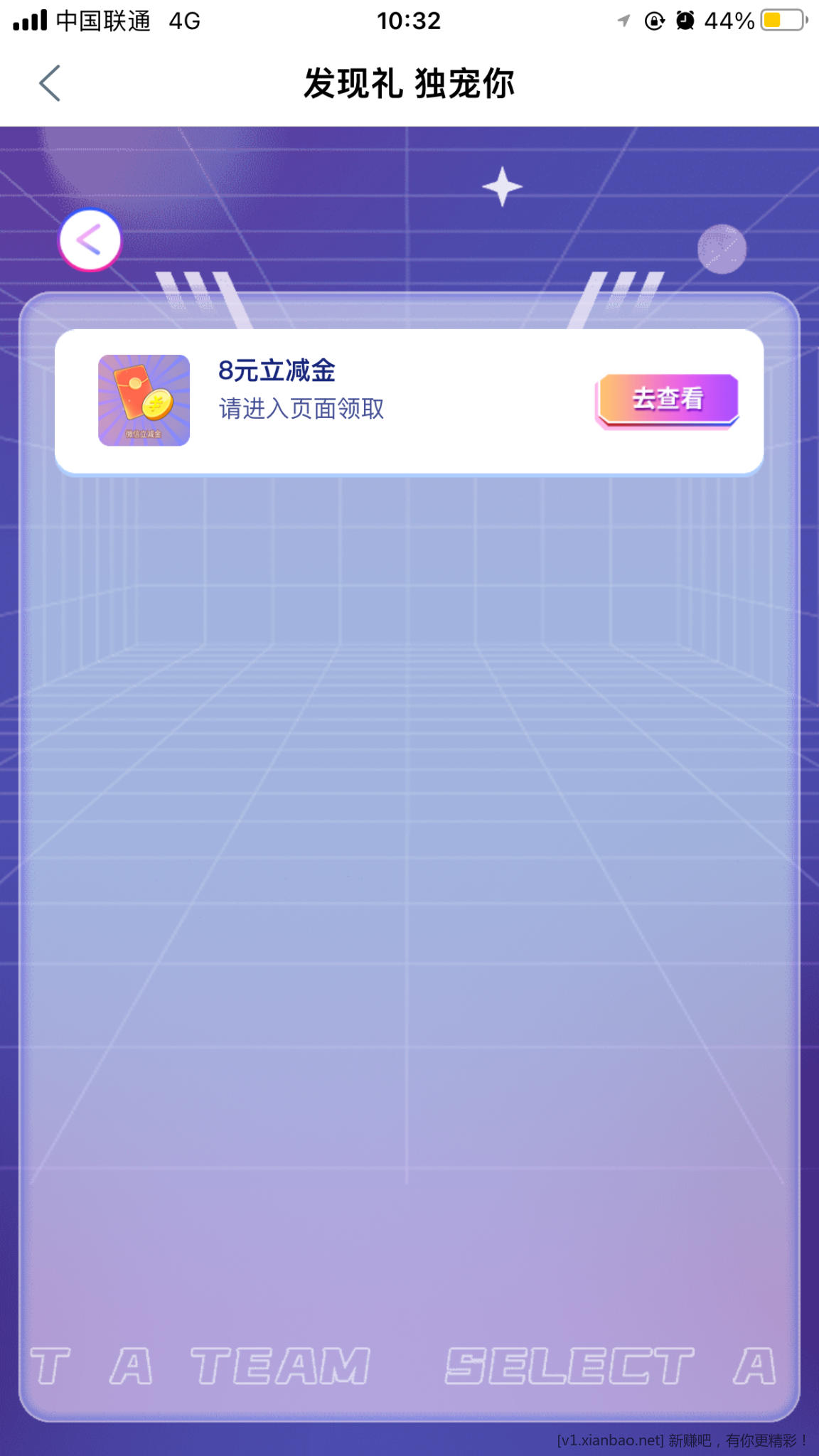Viewport: 819px width, 1456px height.
Task: Tap the round purple back button
Action: [90, 240]
